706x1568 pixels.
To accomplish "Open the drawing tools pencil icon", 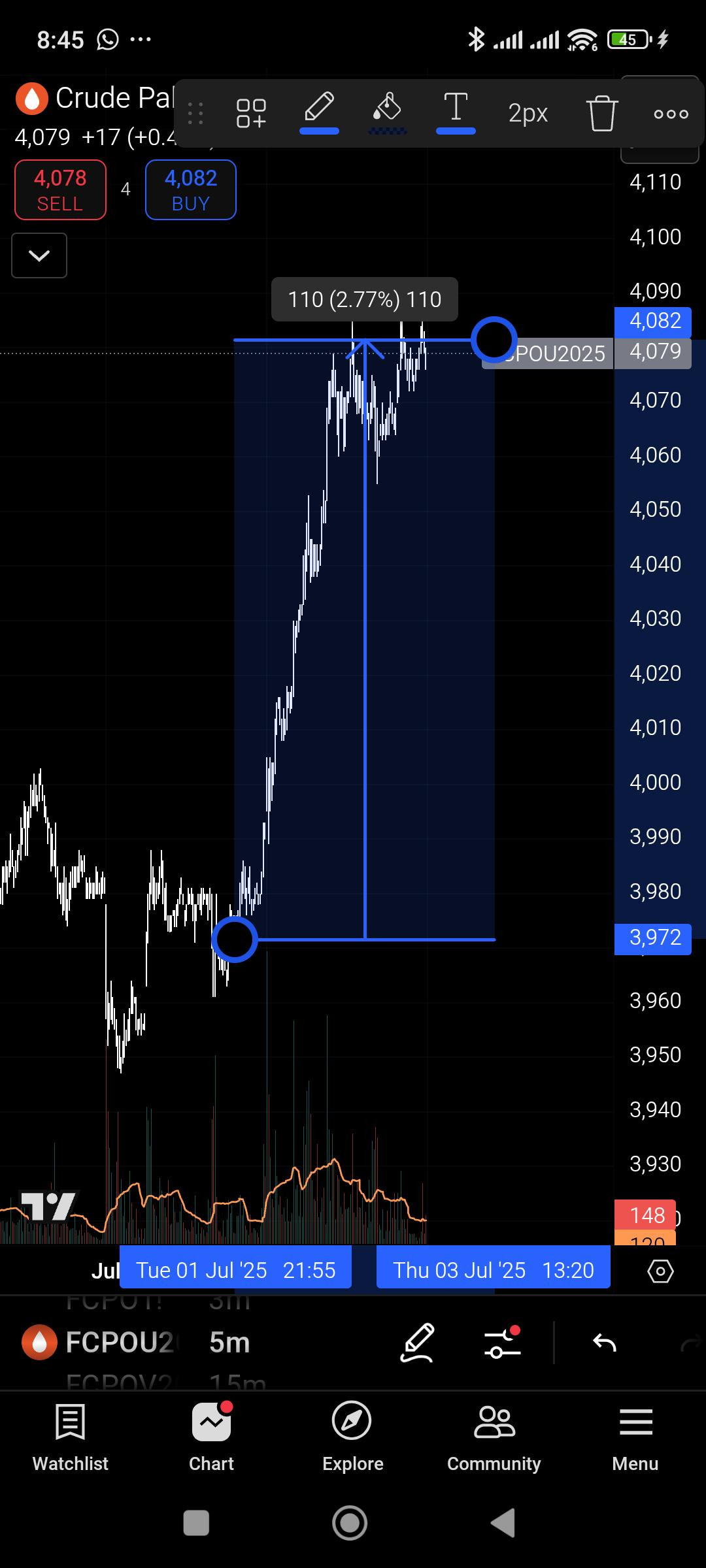I will click(x=418, y=1343).
